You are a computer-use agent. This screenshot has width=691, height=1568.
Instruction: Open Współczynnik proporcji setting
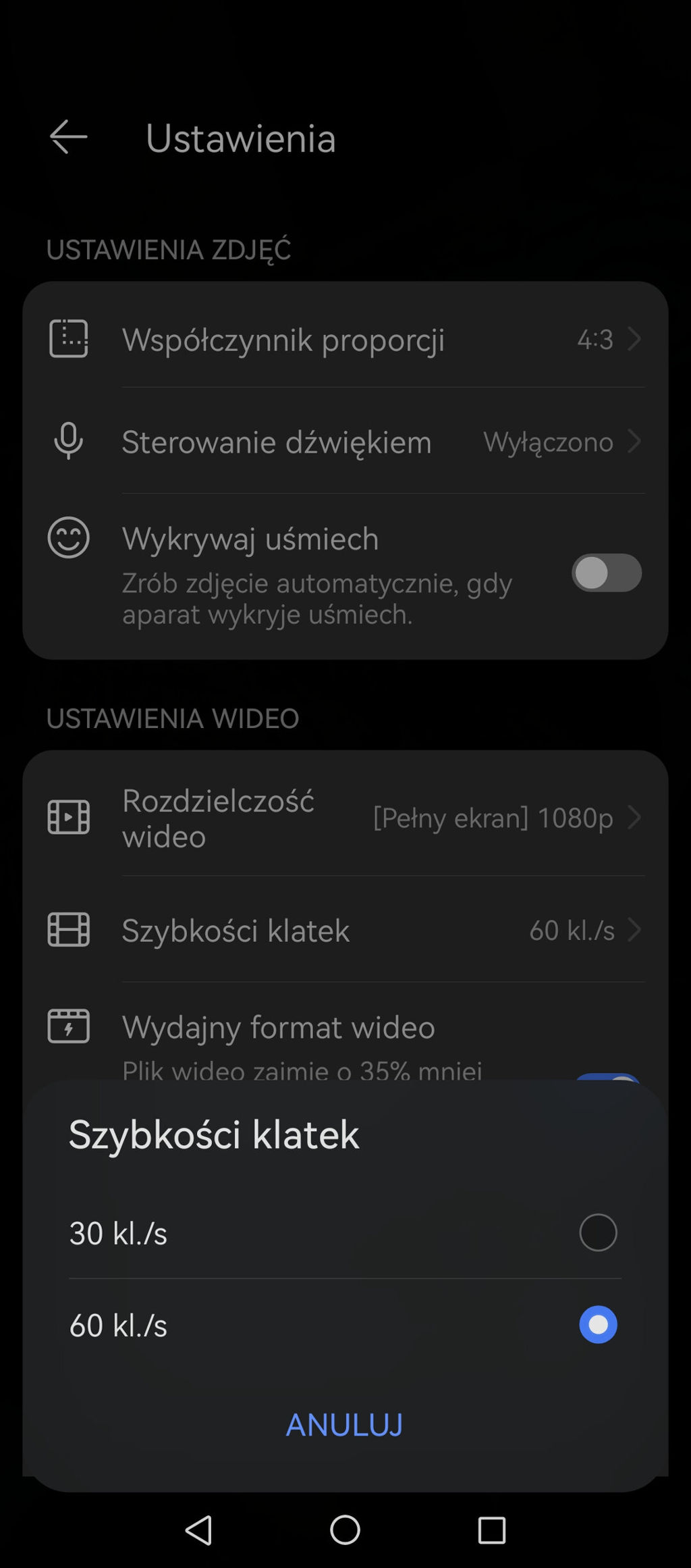click(x=345, y=339)
